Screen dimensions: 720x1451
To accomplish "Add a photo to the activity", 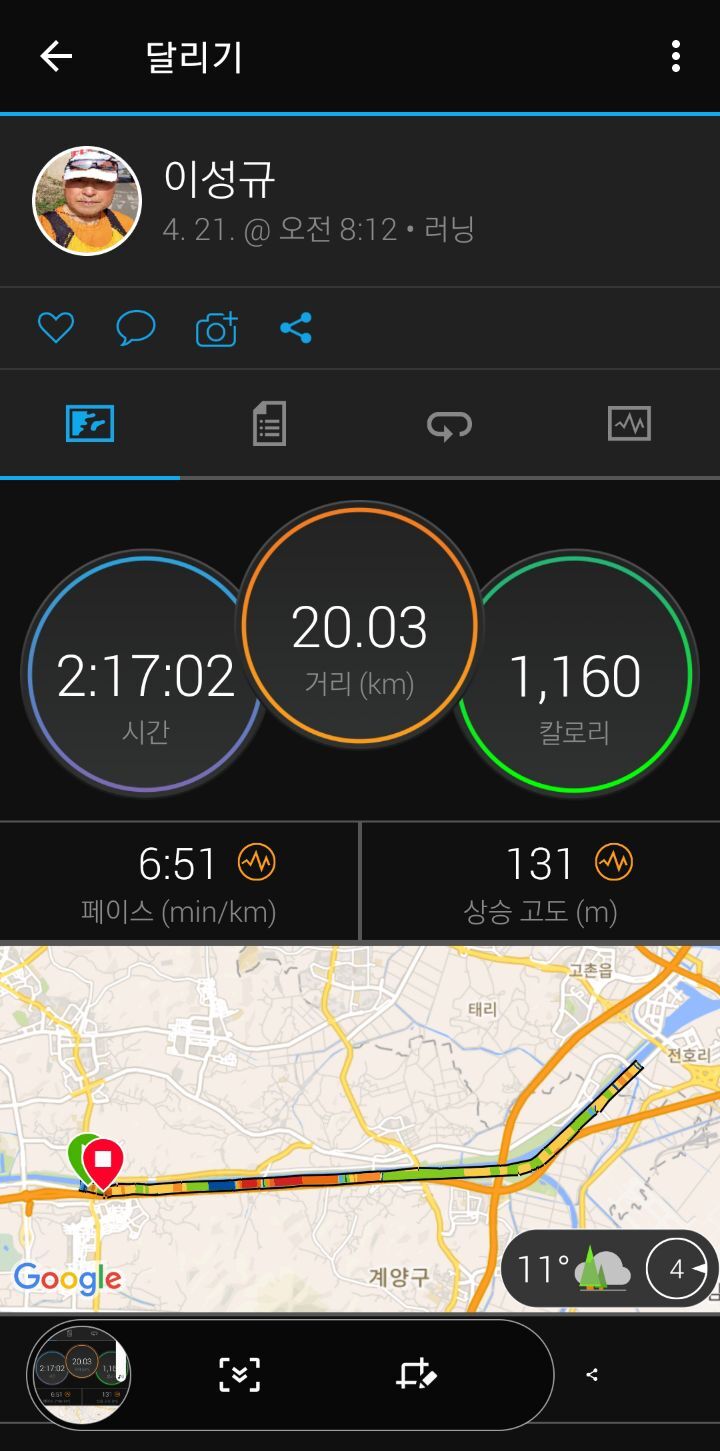I will [x=216, y=329].
